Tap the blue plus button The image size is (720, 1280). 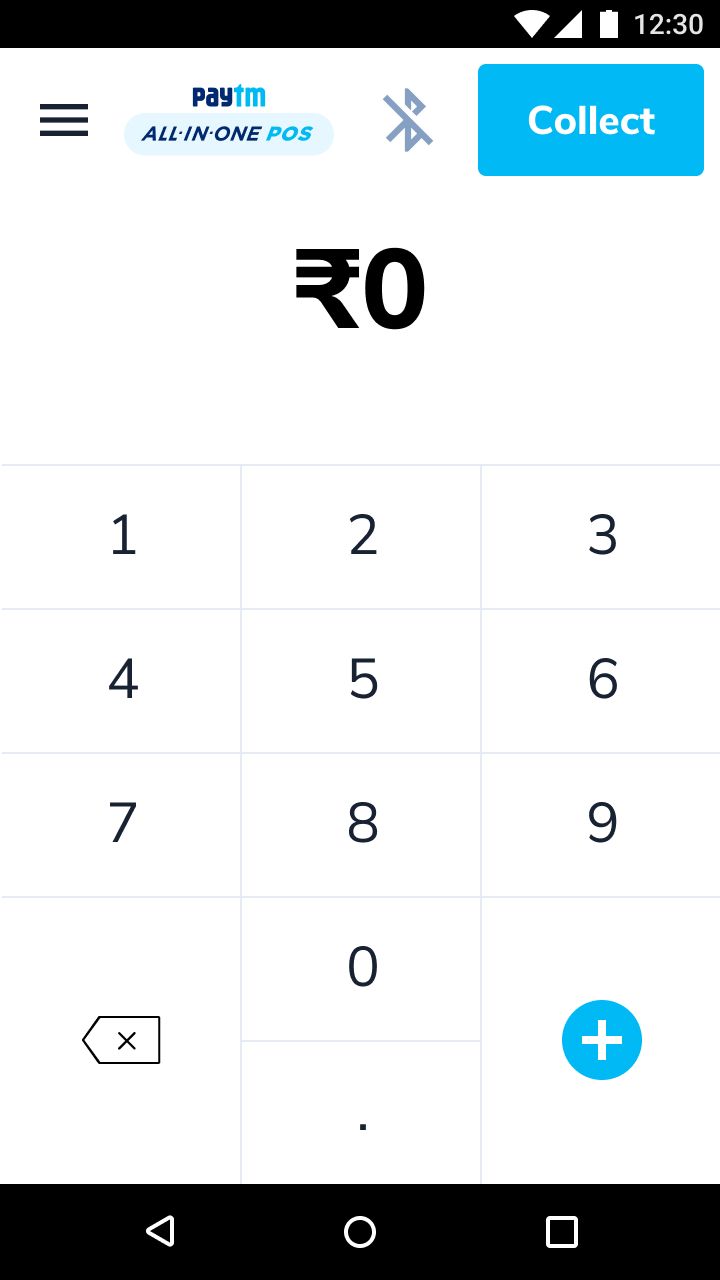pyautogui.click(x=602, y=1040)
